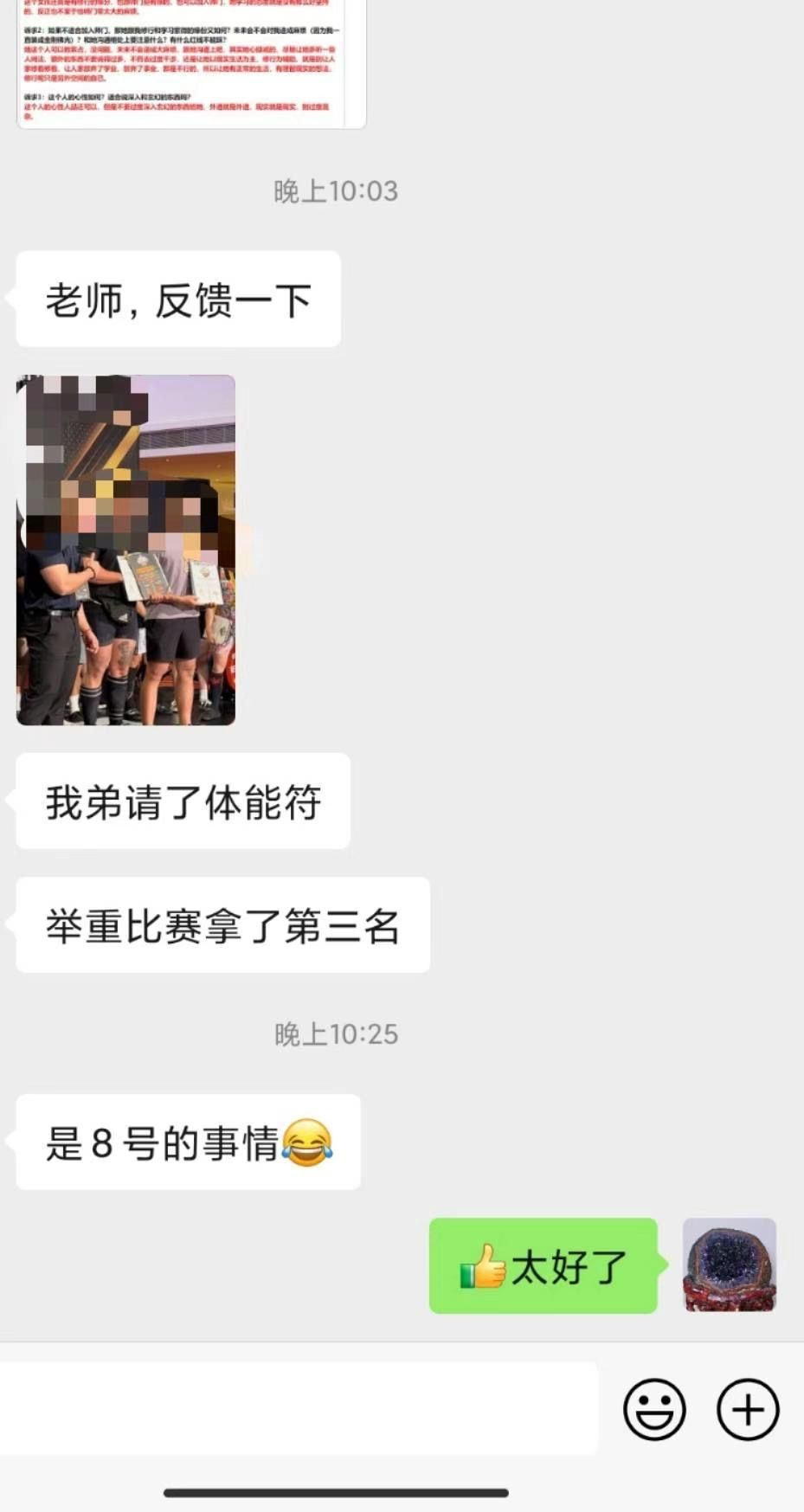The image size is (804, 1512).
Task: Tap the plus button to open attachment options
Action: pos(747,1410)
